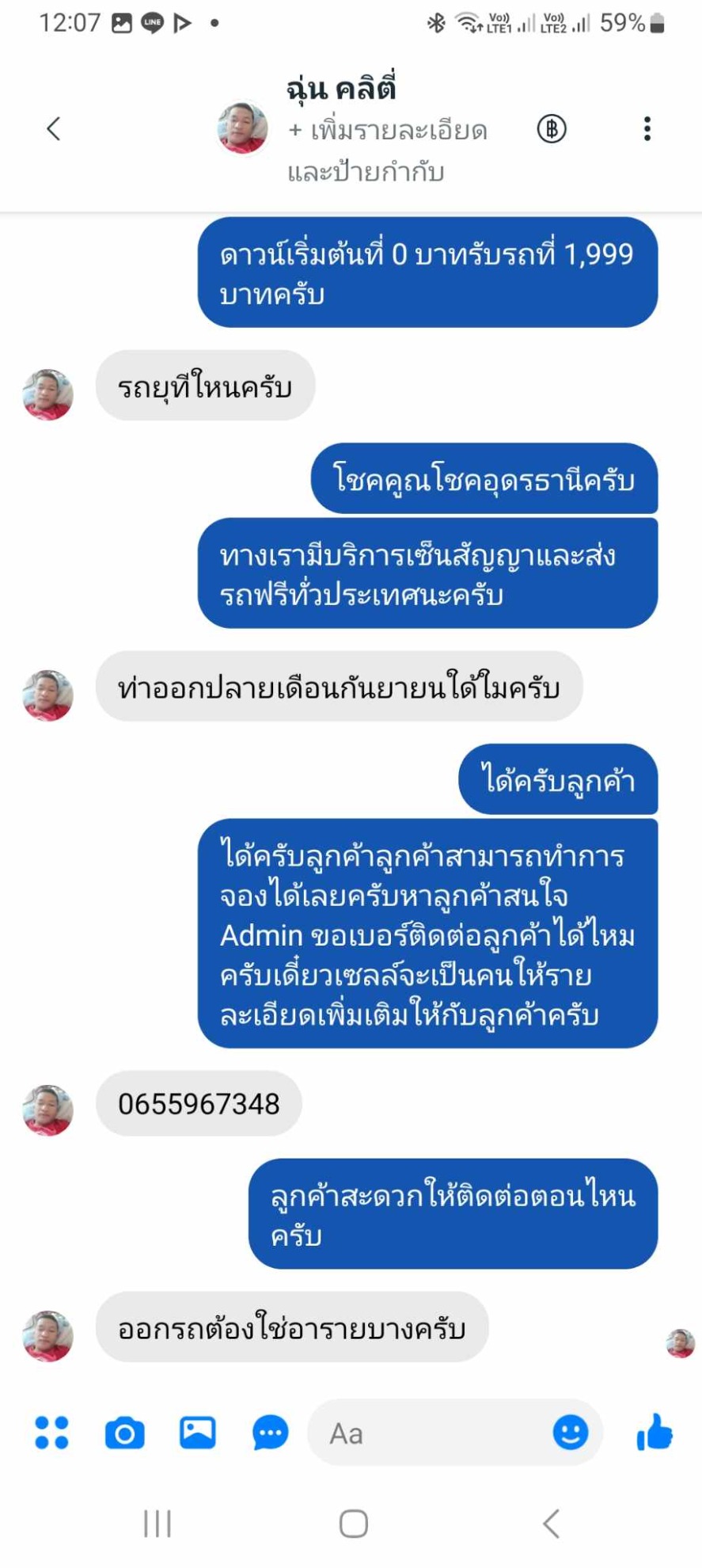The width and height of the screenshot is (702, 1568).
Task: Open the contact's profile picture in the header
Action: coord(242,128)
